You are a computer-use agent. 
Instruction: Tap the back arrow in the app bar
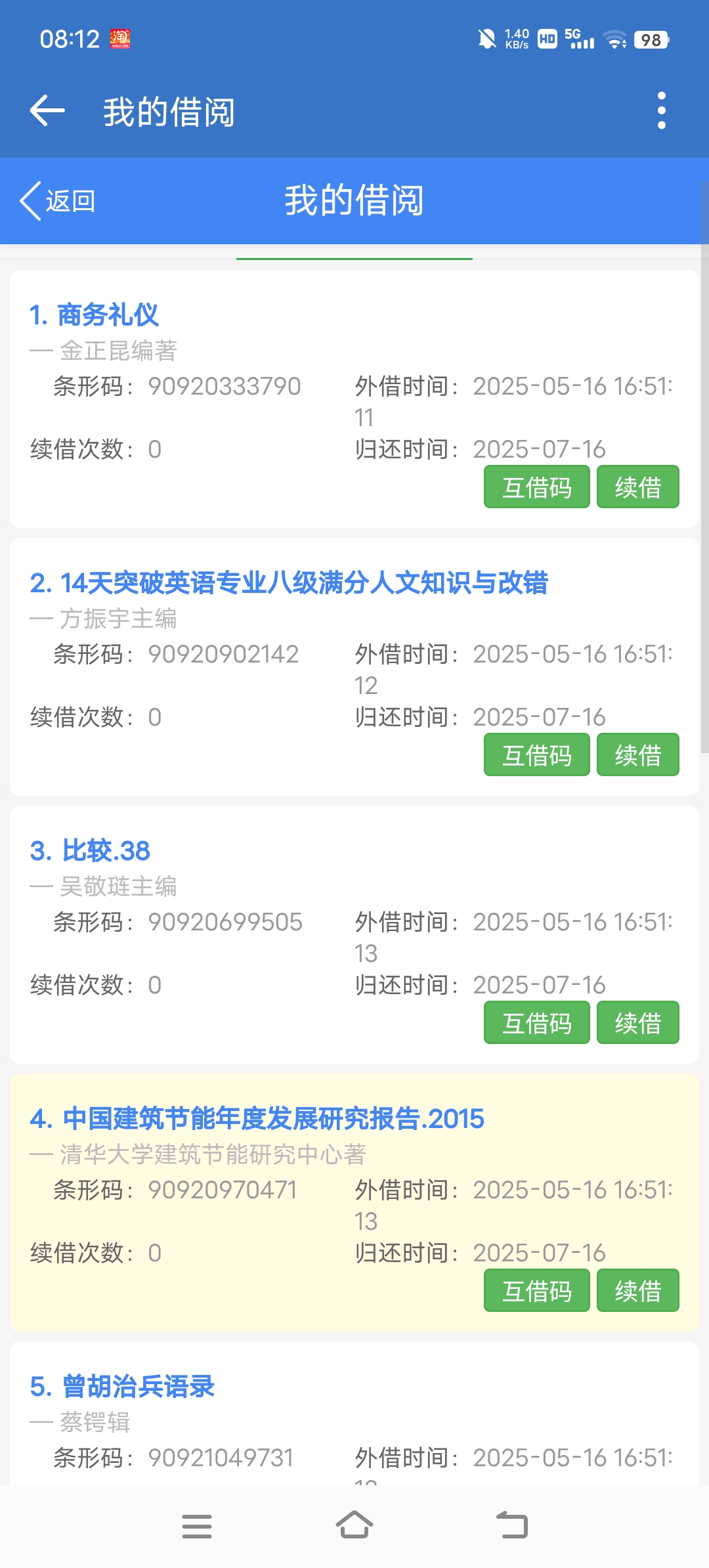tap(47, 110)
